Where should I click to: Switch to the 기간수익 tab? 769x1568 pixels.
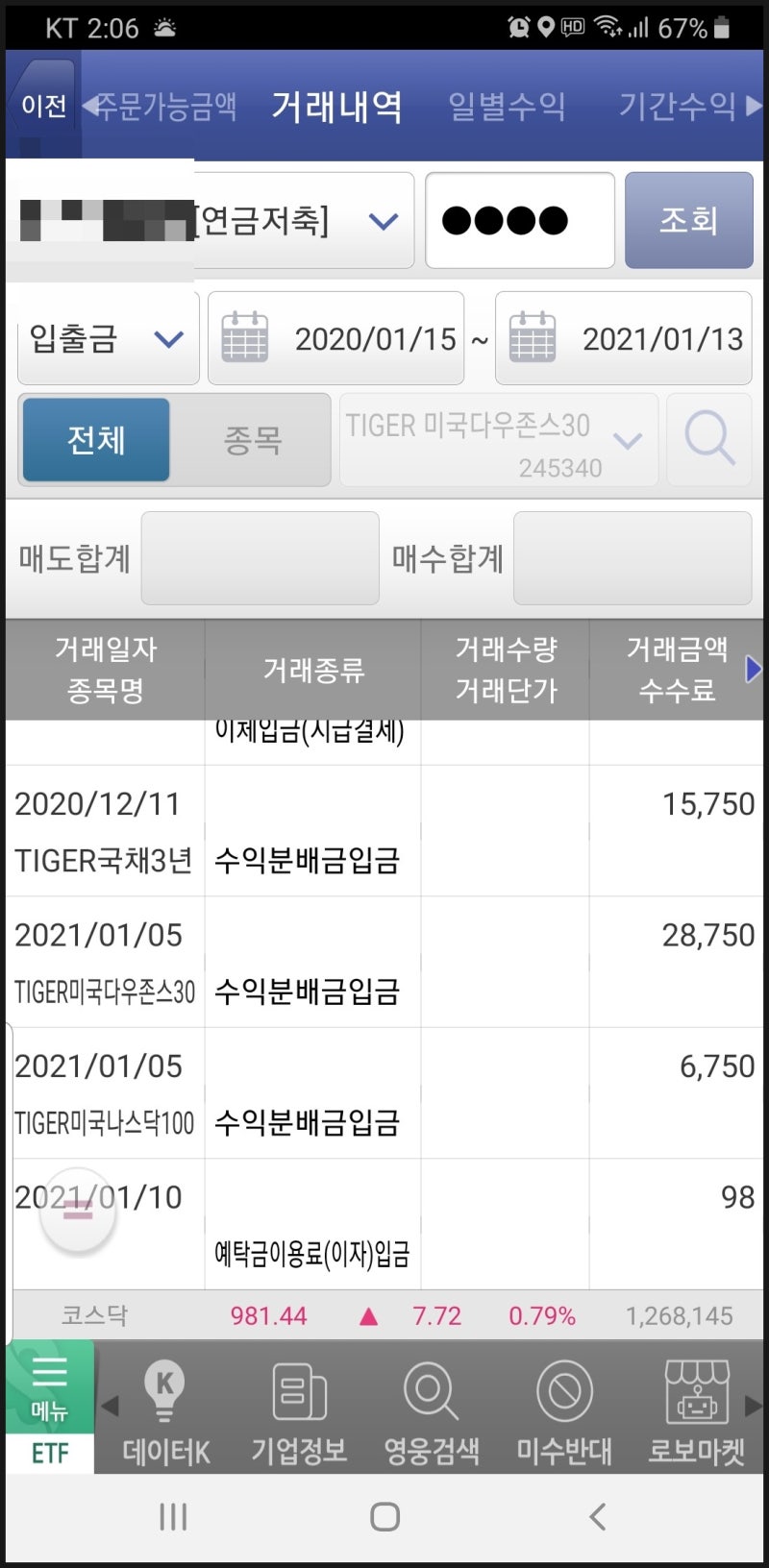click(x=677, y=106)
